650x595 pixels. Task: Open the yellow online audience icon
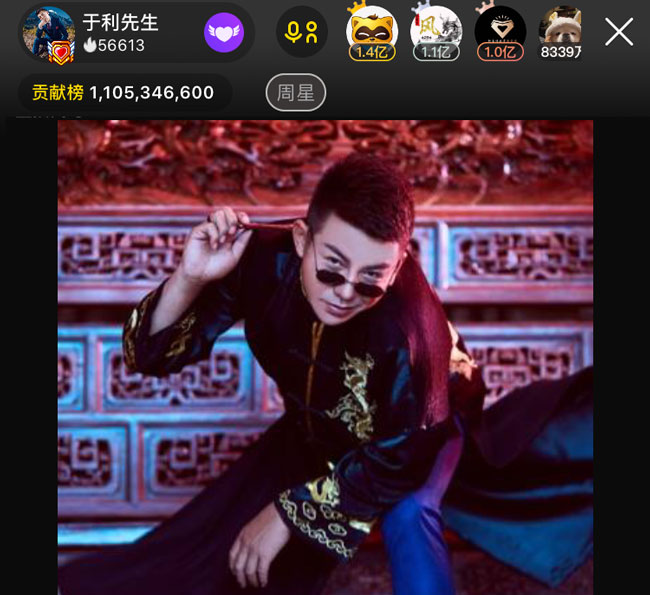302,32
